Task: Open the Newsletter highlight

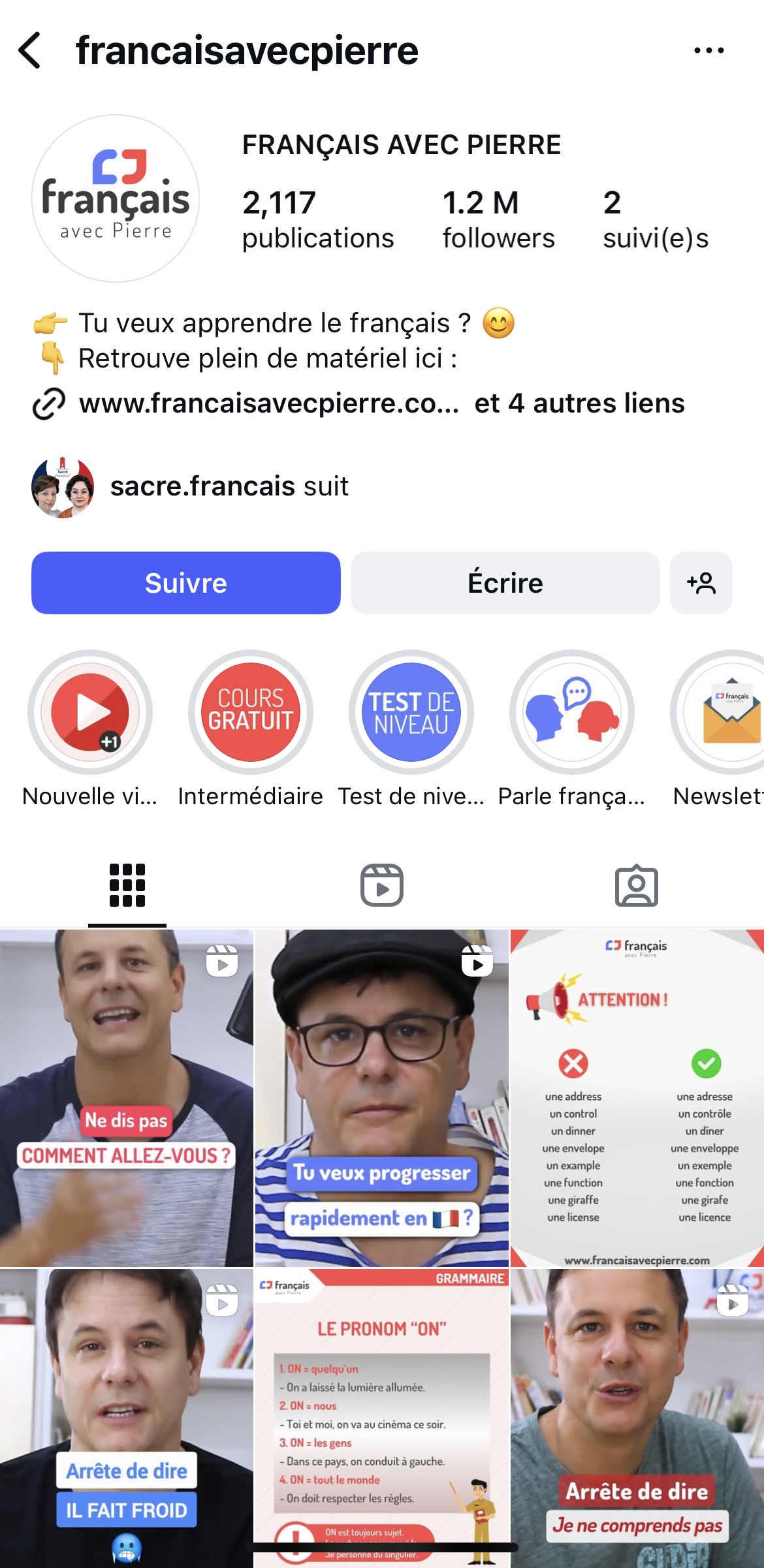Action: click(725, 712)
